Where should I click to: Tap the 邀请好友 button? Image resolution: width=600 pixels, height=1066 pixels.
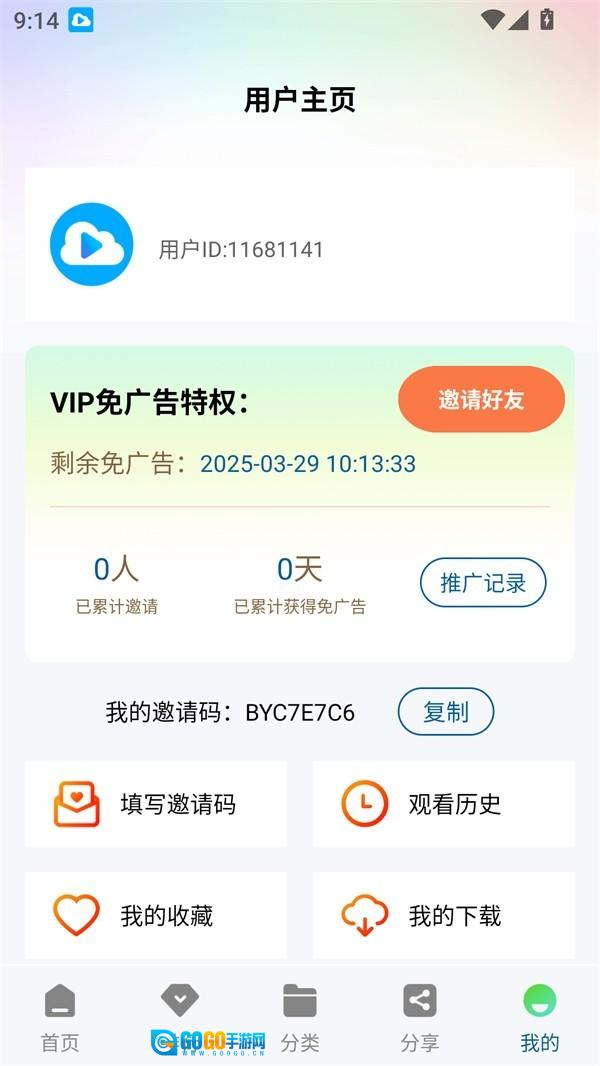coord(481,400)
